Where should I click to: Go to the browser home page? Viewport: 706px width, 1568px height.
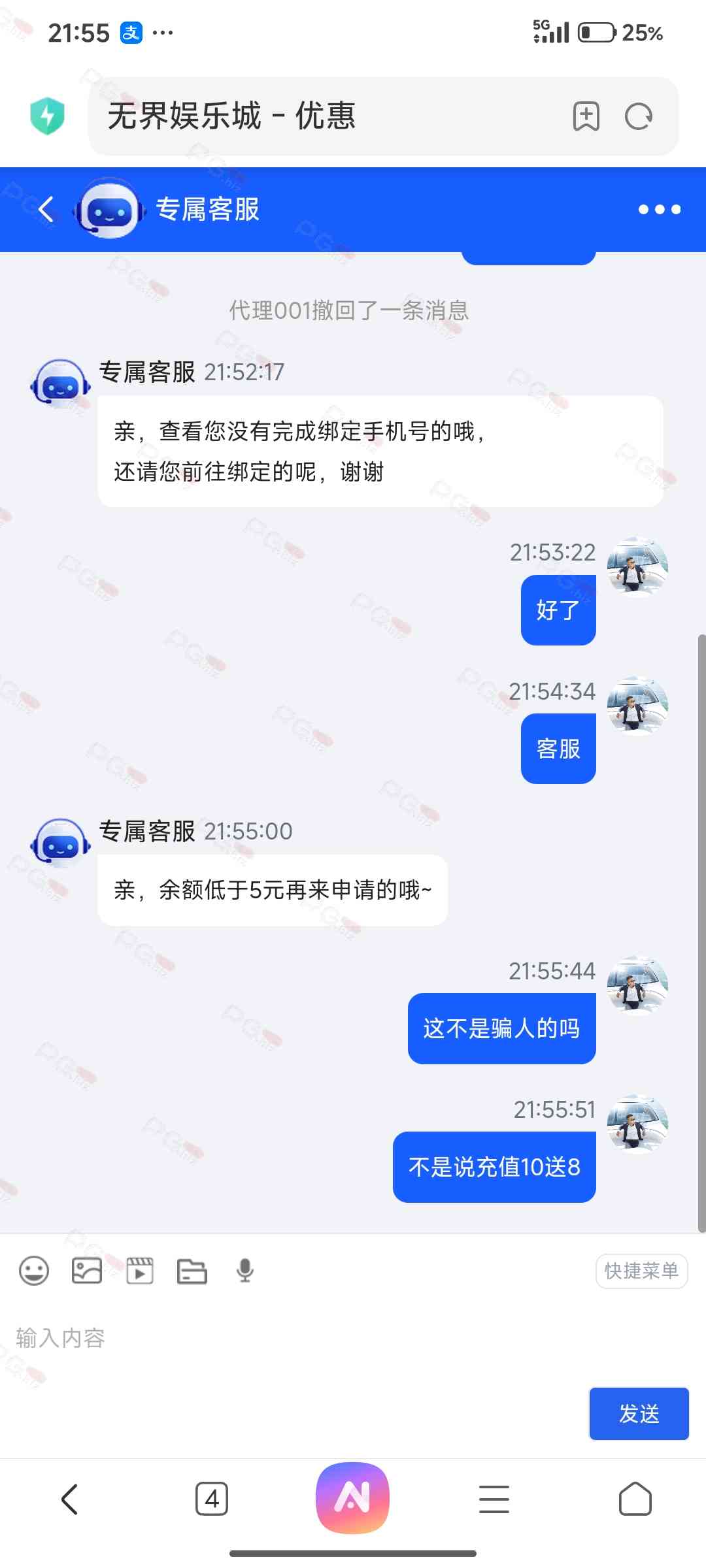click(635, 1499)
